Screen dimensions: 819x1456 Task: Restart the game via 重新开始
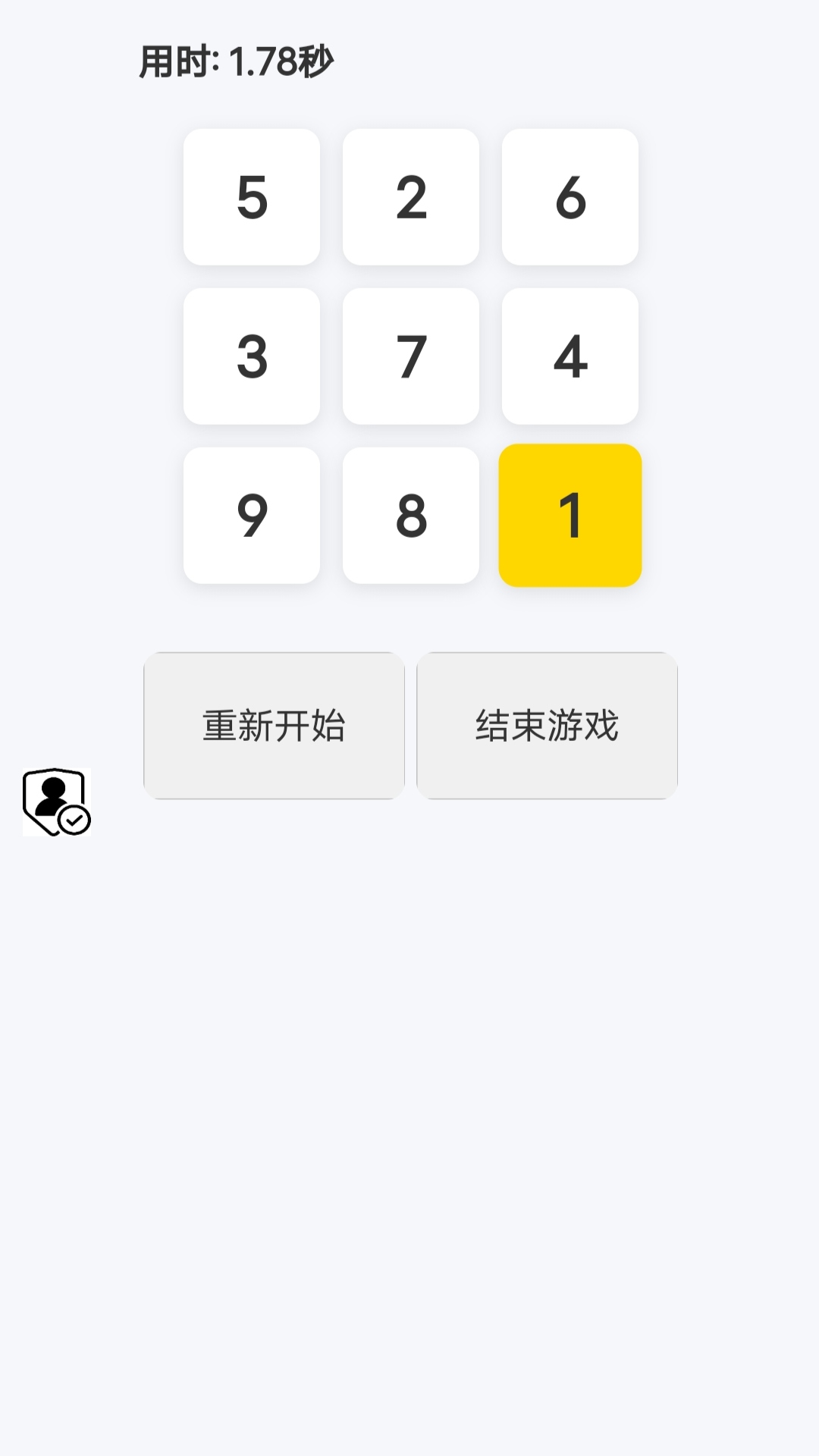tap(275, 724)
